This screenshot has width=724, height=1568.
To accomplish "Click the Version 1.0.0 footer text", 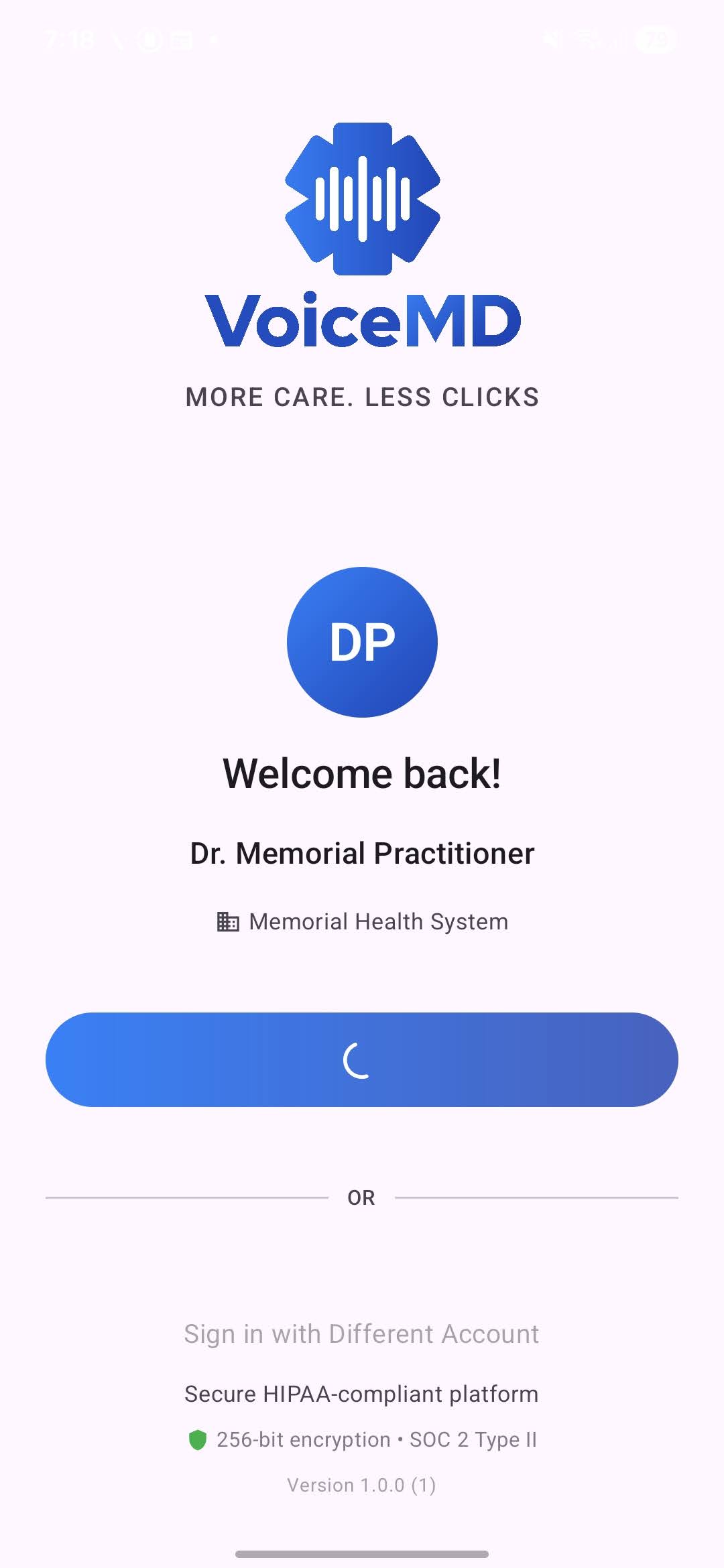I will tap(362, 1484).
